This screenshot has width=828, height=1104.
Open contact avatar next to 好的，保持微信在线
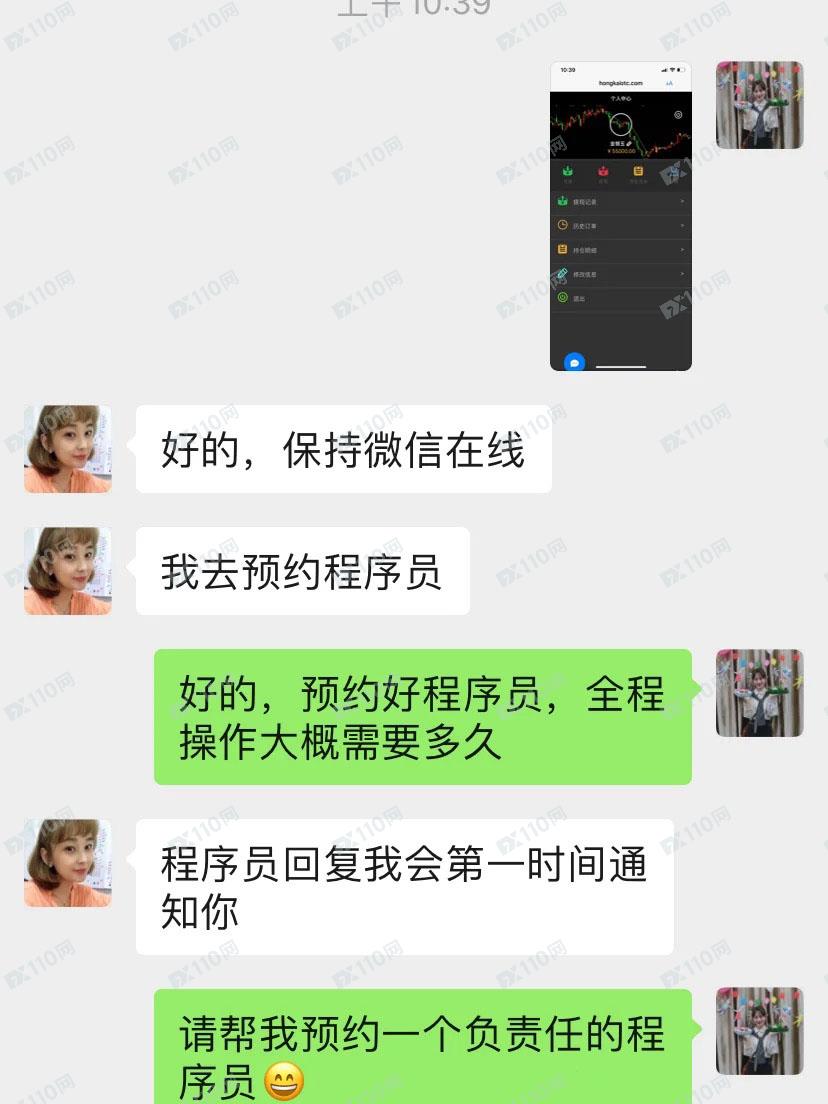68,449
